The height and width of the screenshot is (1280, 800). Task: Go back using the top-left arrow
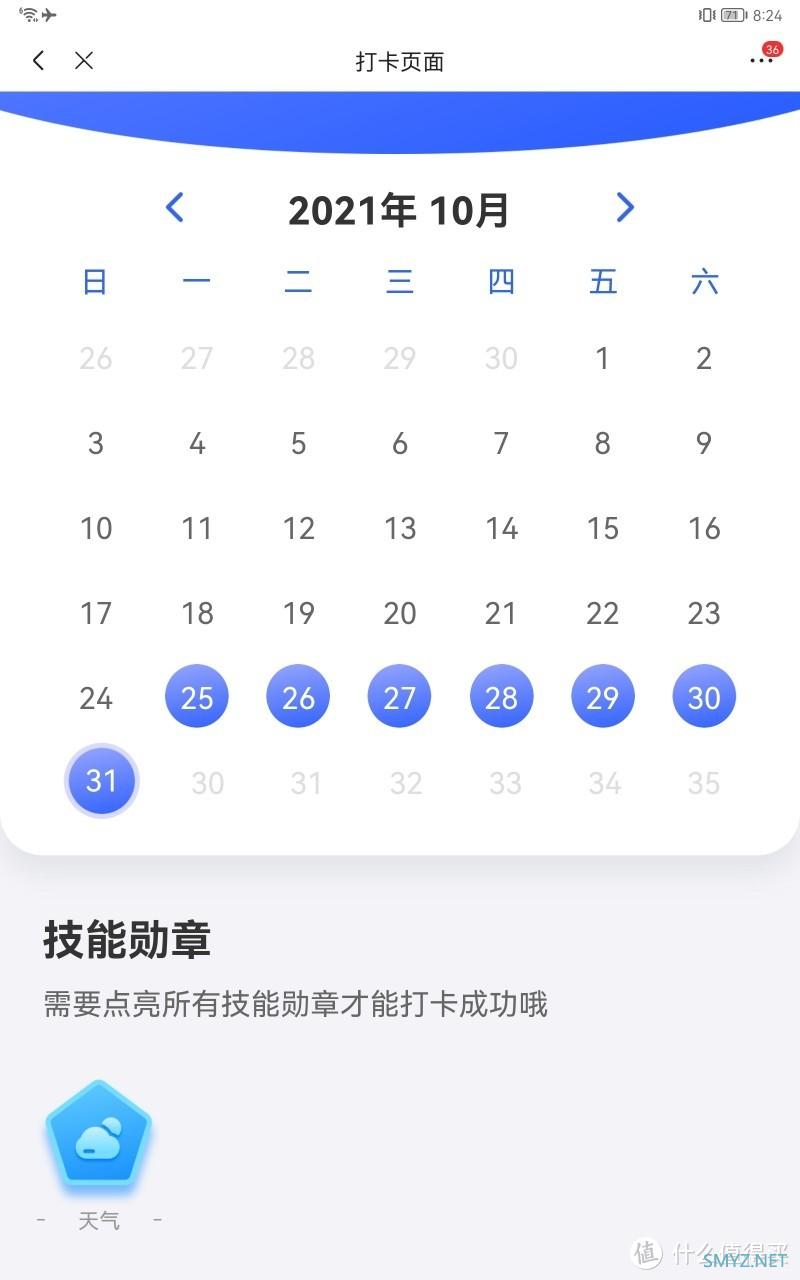coord(38,61)
